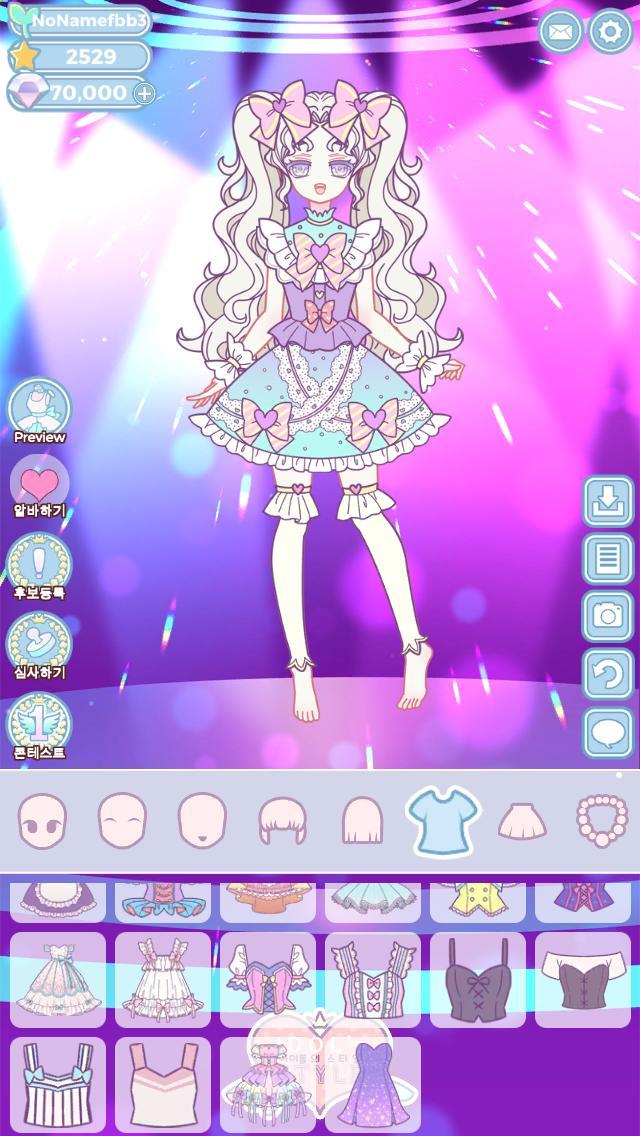Open the speech bubble chat icon
The height and width of the screenshot is (1136, 640).
(x=608, y=733)
